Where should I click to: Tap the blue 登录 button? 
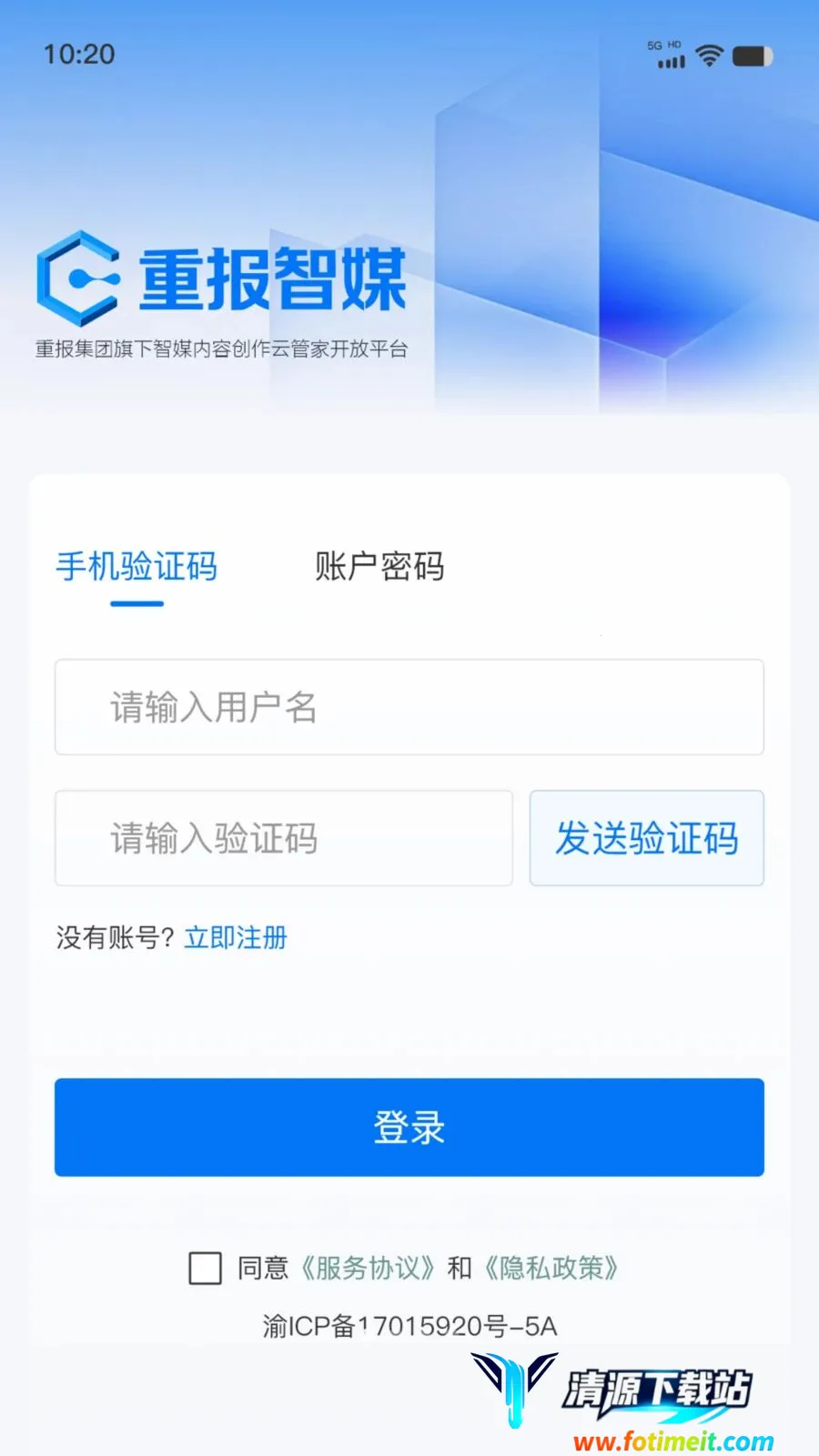[409, 1127]
